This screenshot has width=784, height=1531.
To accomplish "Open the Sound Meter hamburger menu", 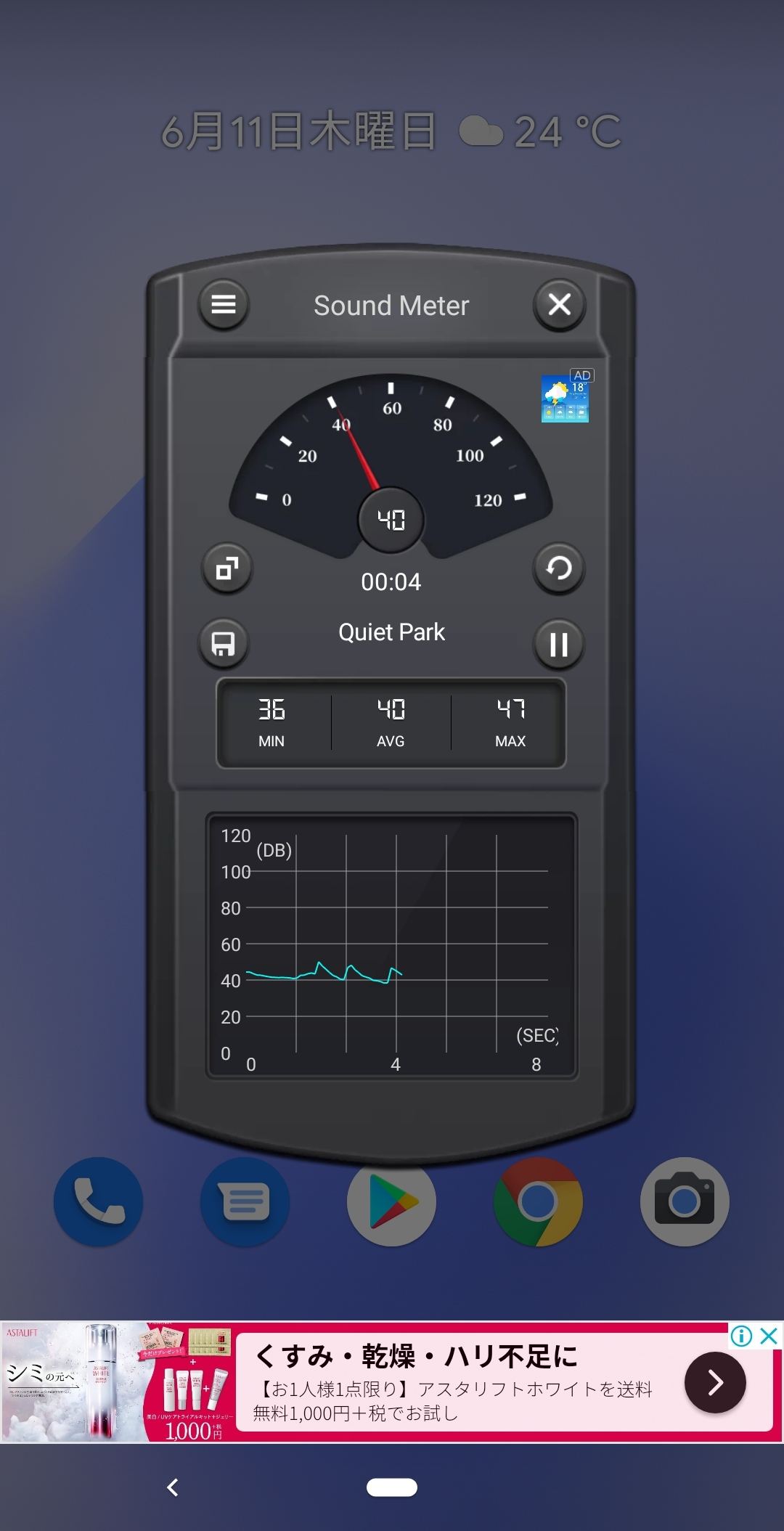I will click(x=224, y=304).
